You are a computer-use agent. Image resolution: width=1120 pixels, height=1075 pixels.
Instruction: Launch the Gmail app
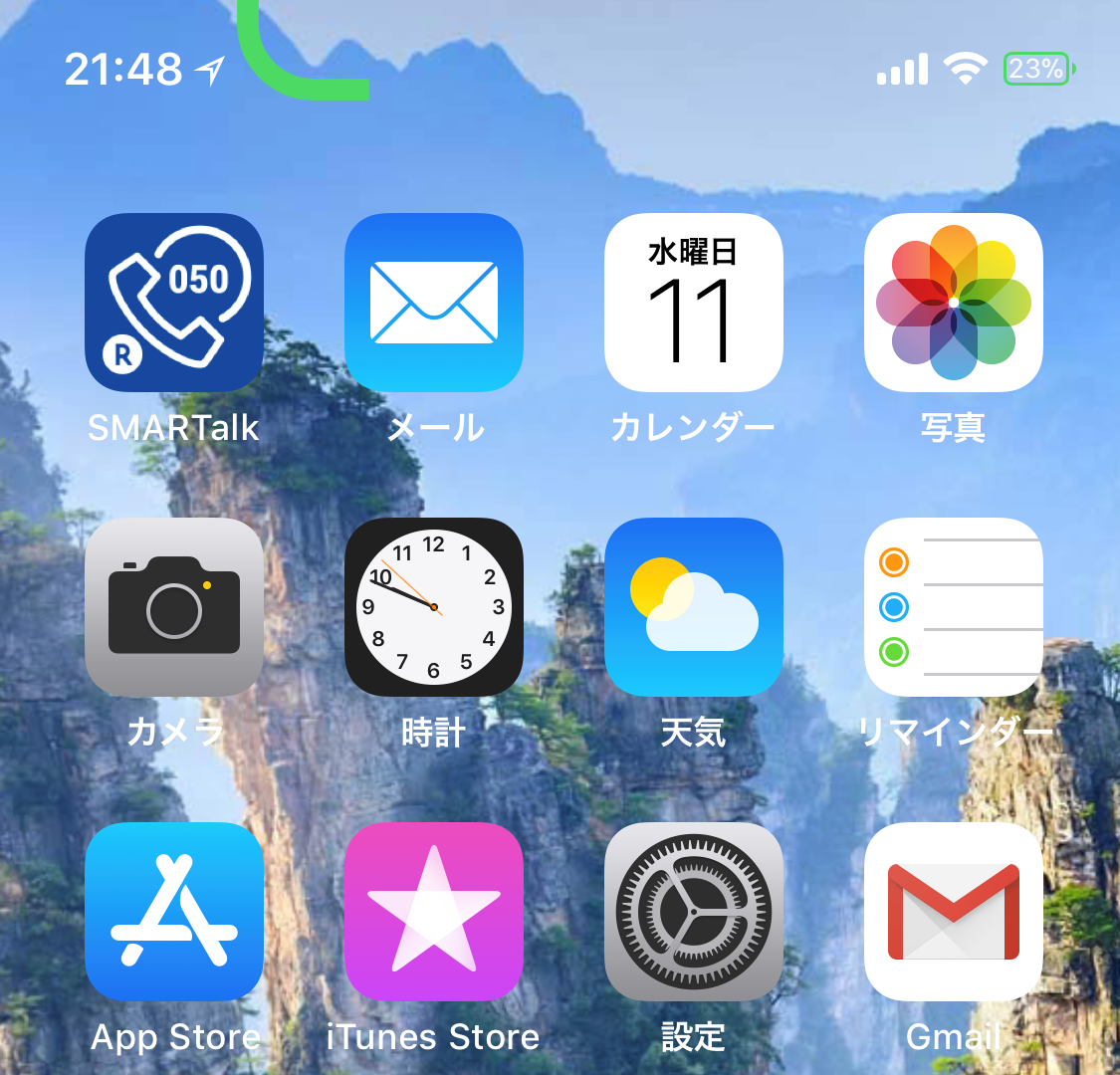click(954, 912)
